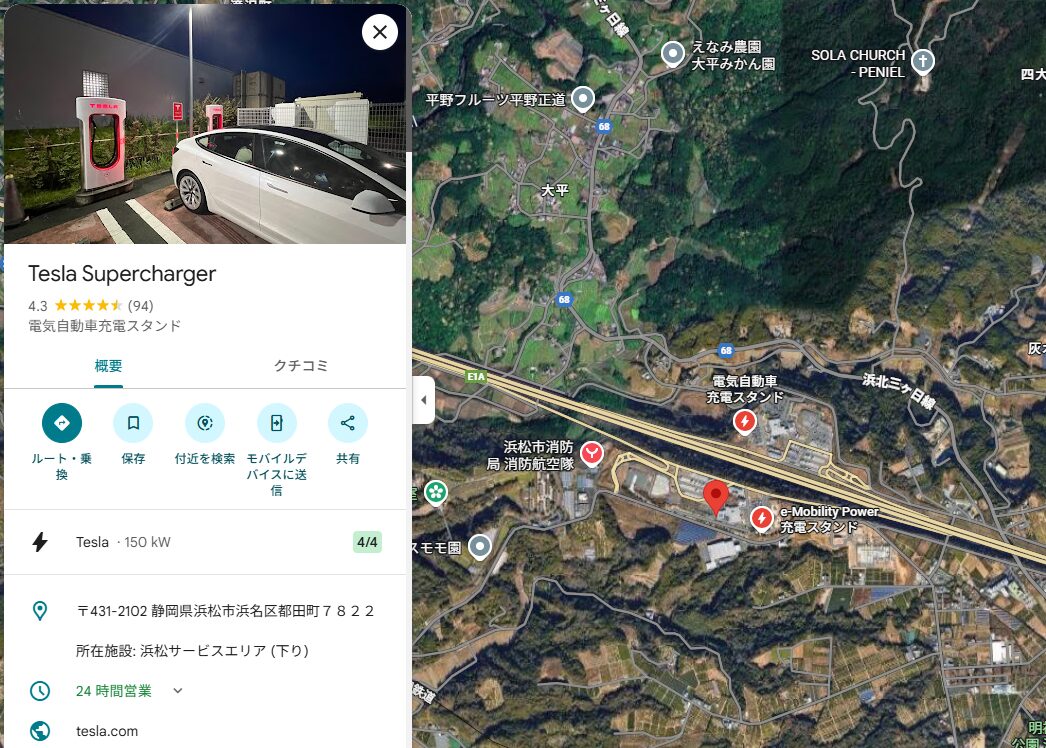Open the tesla.com website link
Viewport: 1046px width, 748px height.
tap(107, 731)
